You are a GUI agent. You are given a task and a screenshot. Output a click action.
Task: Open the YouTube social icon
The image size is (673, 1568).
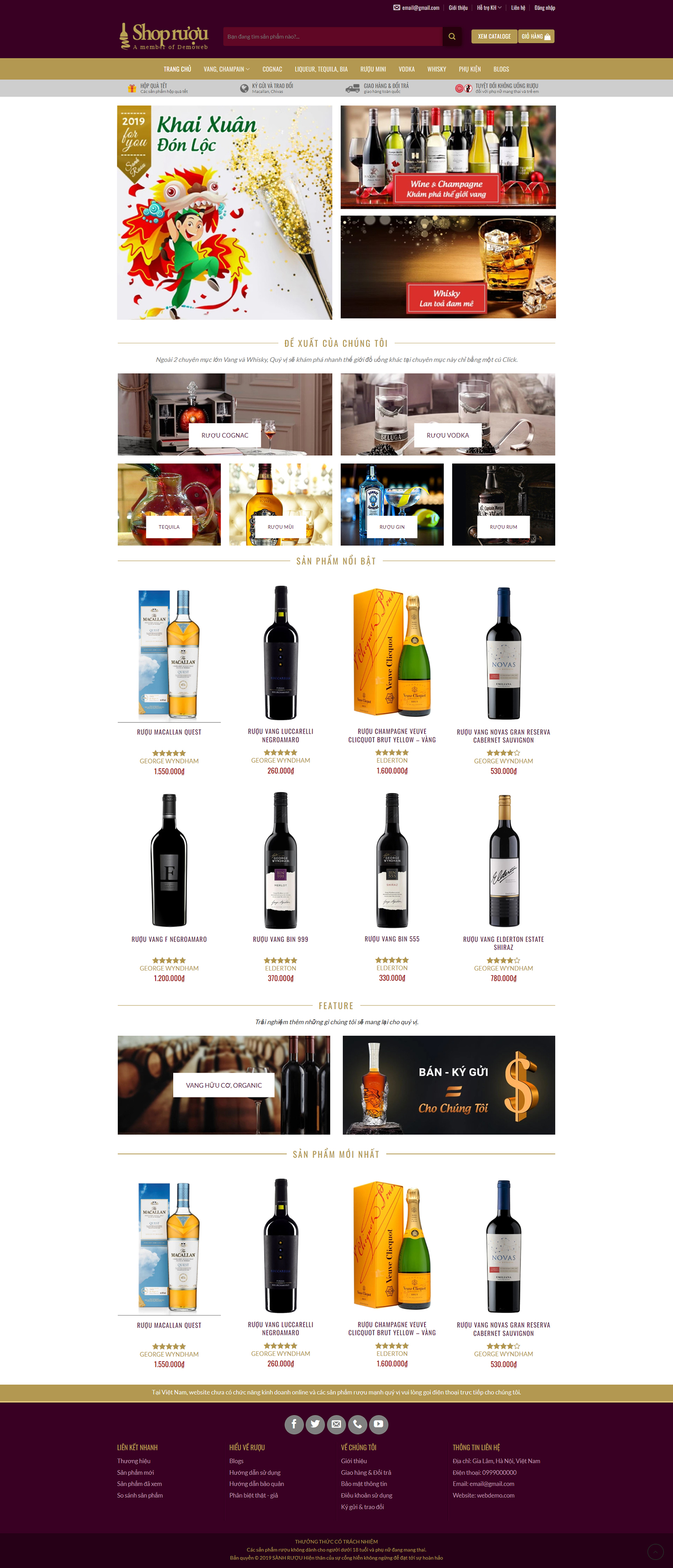click(x=379, y=1424)
